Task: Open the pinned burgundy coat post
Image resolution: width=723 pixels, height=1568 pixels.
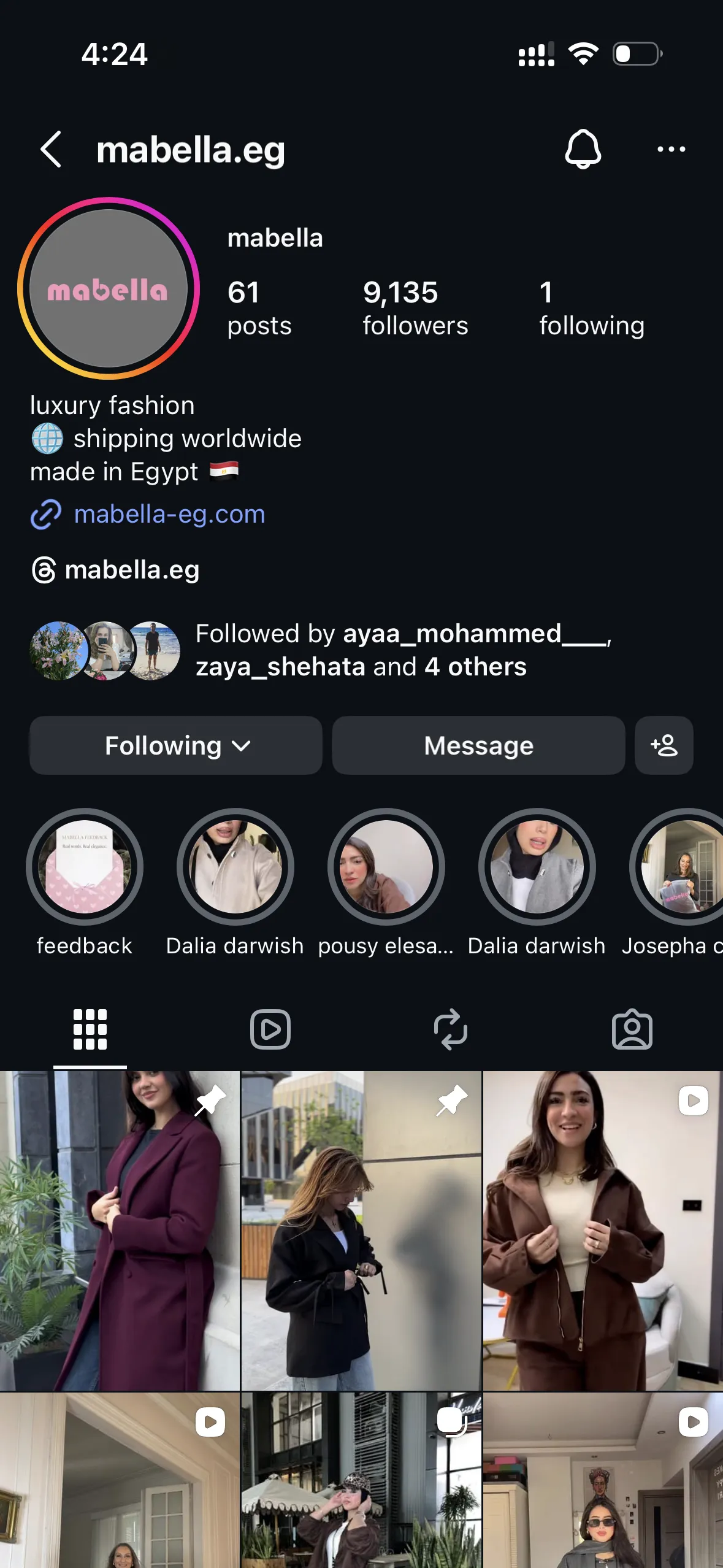Action: pyautogui.click(x=120, y=1230)
